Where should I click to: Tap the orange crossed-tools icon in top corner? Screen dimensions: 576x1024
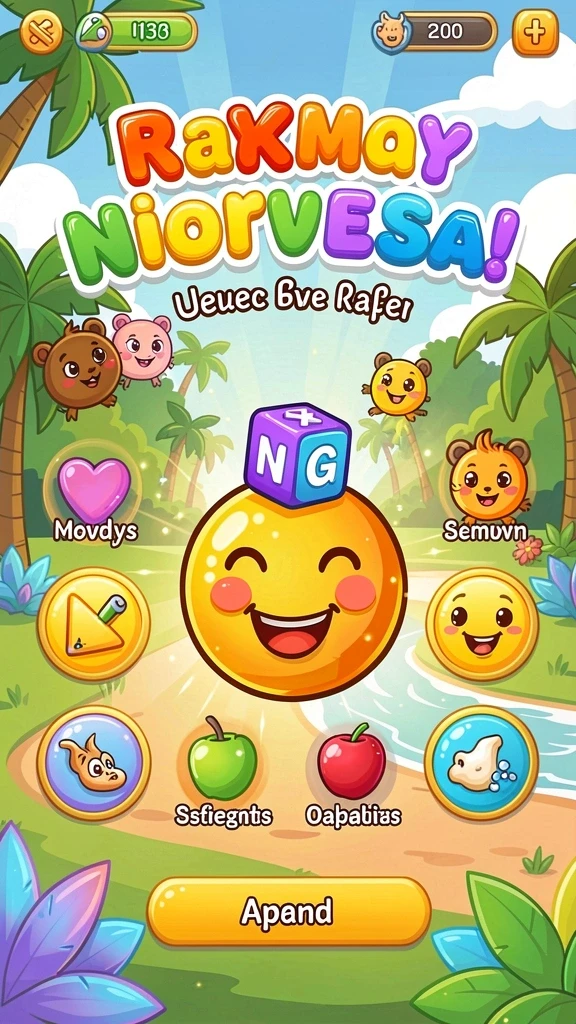[41, 31]
